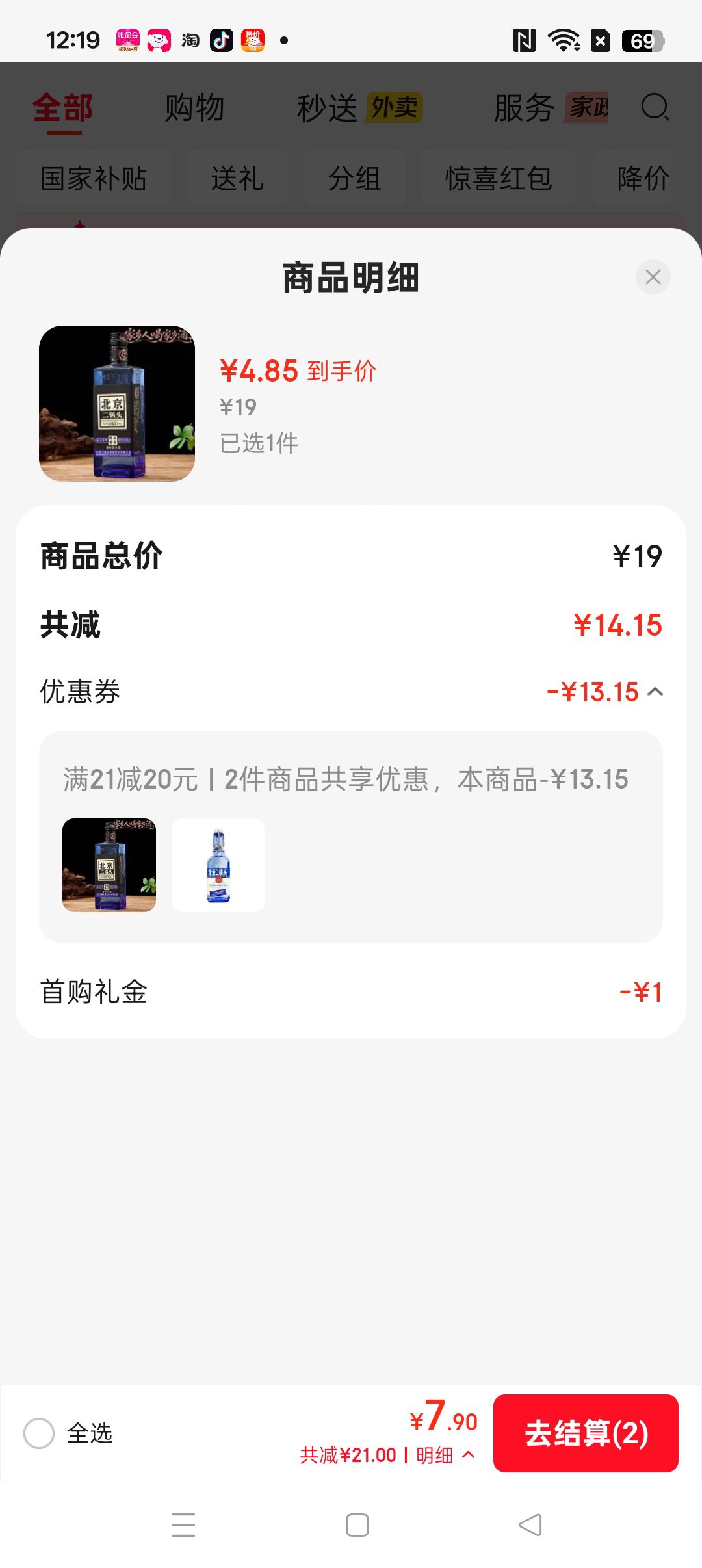Tap 去结算(2) to check out

pos(586,1433)
